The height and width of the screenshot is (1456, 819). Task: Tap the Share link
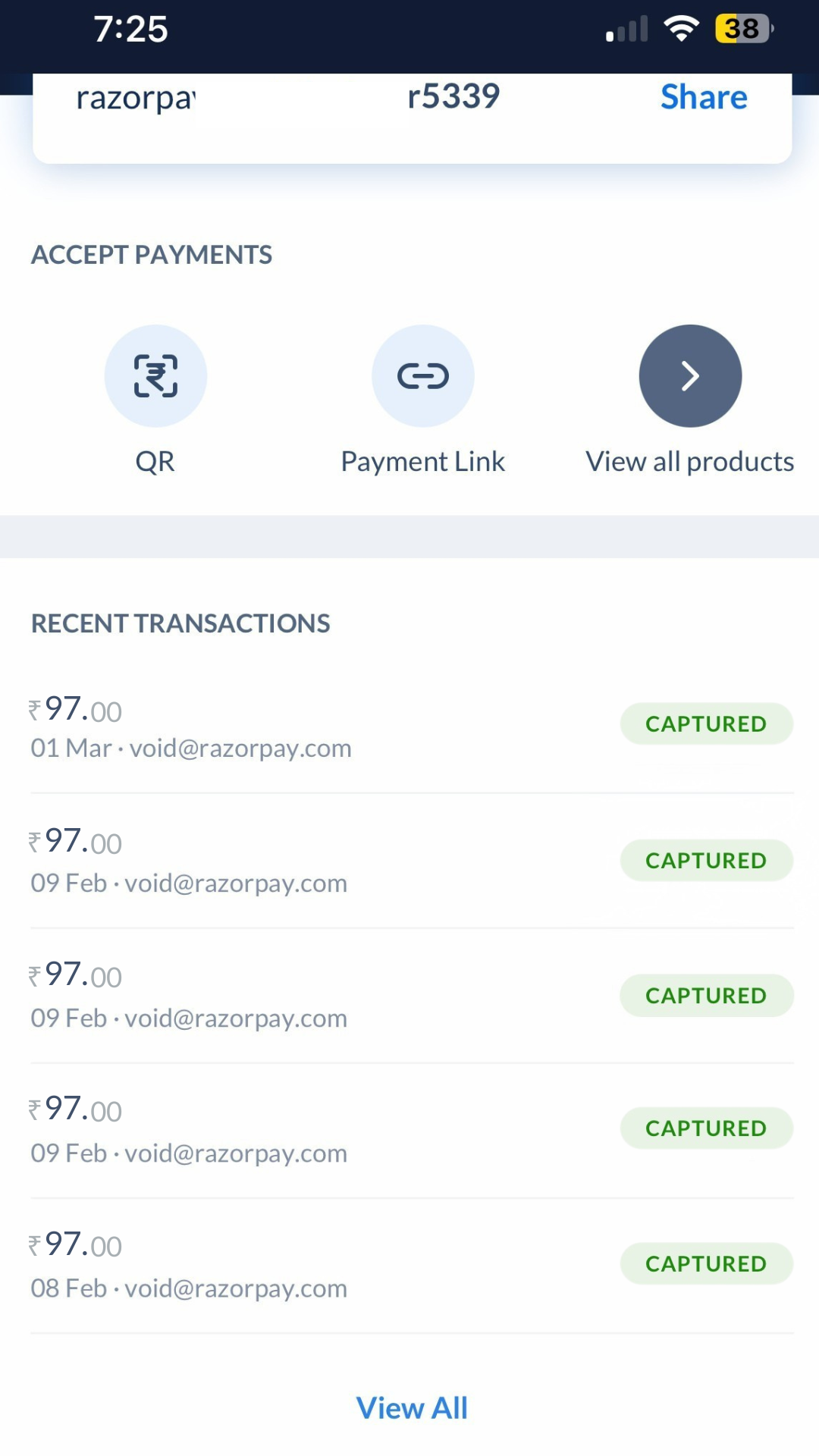(703, 97)
